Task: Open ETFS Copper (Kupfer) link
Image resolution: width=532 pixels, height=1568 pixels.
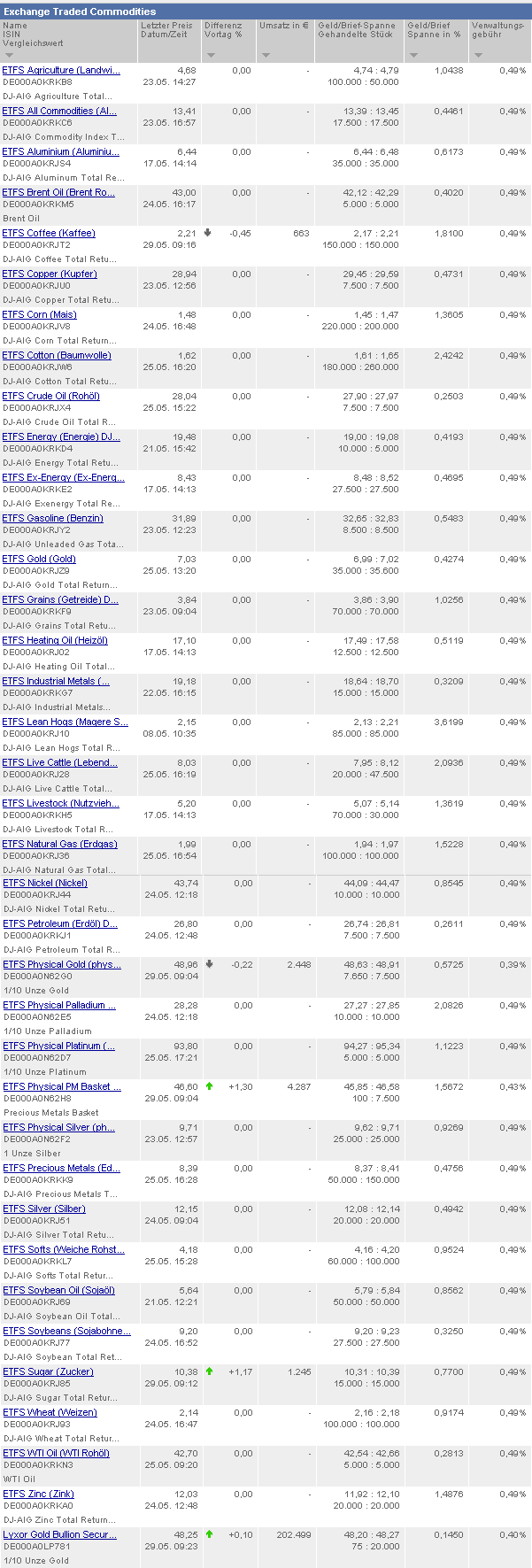Action: [x=50, y=274]
